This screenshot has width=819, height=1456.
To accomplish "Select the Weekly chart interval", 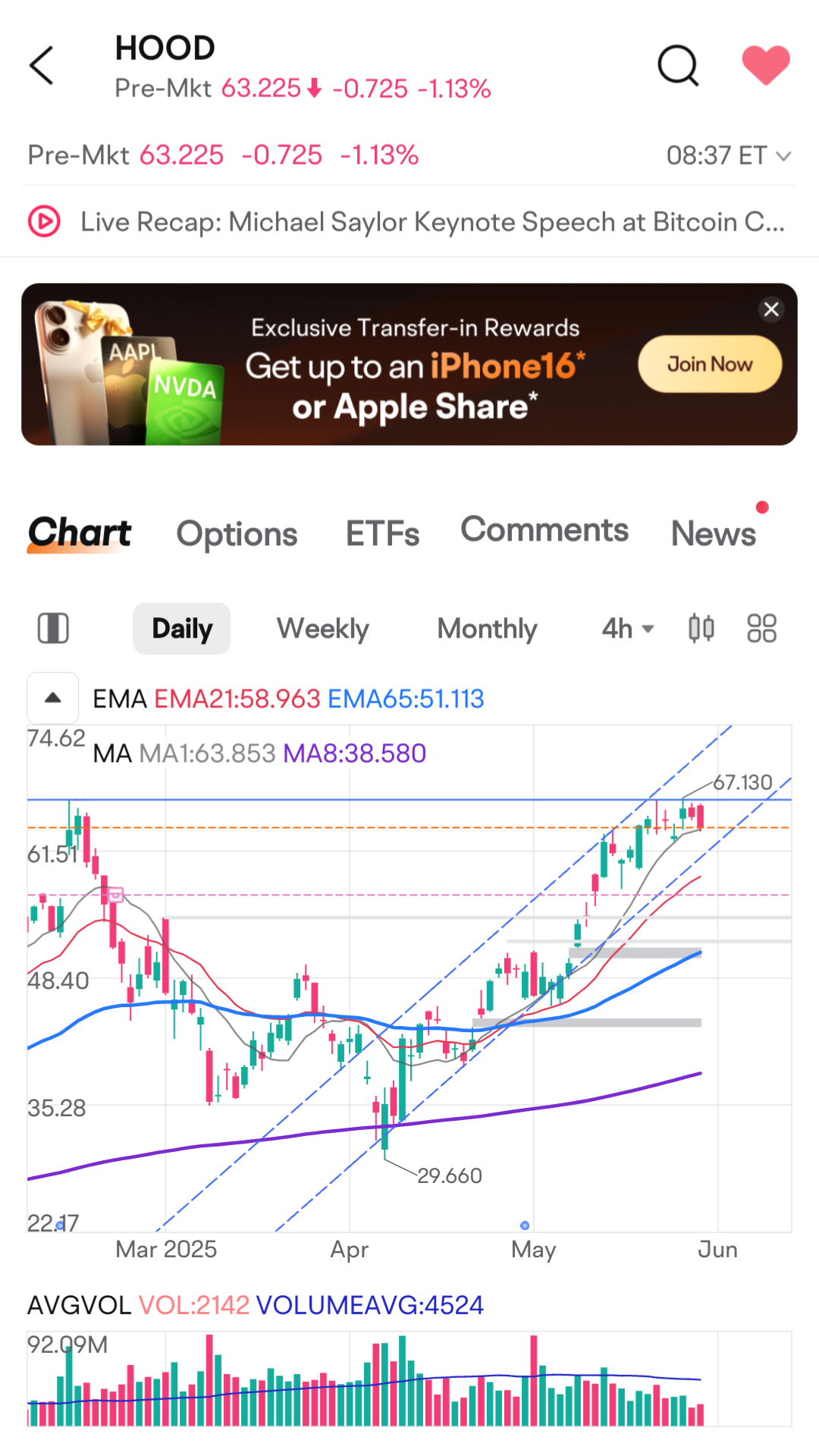I will tap(323, 629).
